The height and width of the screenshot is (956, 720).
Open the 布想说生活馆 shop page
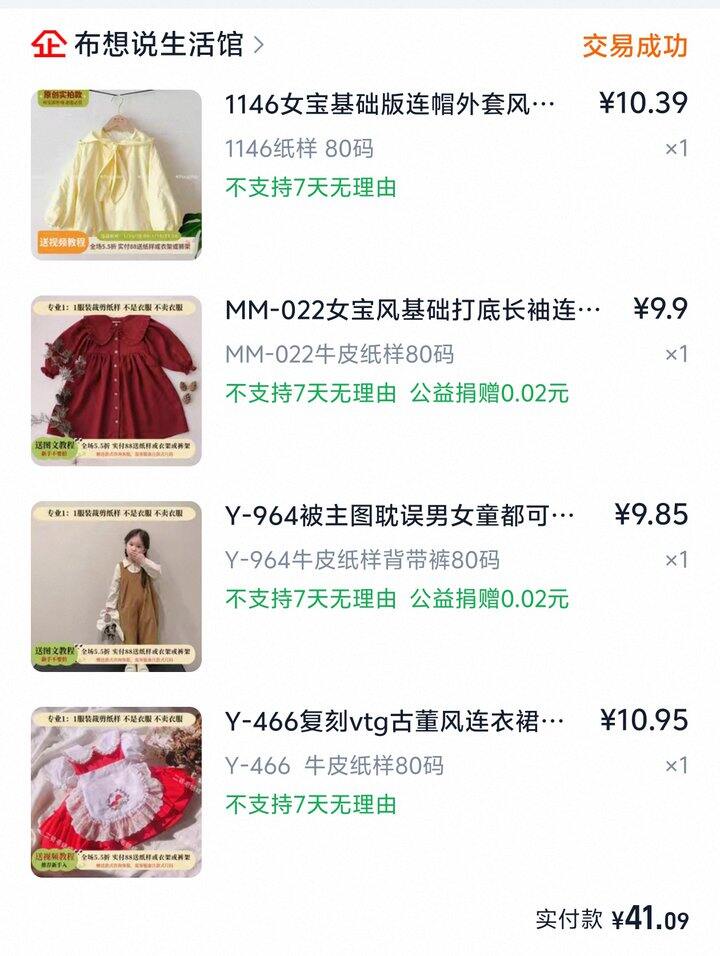158,45
